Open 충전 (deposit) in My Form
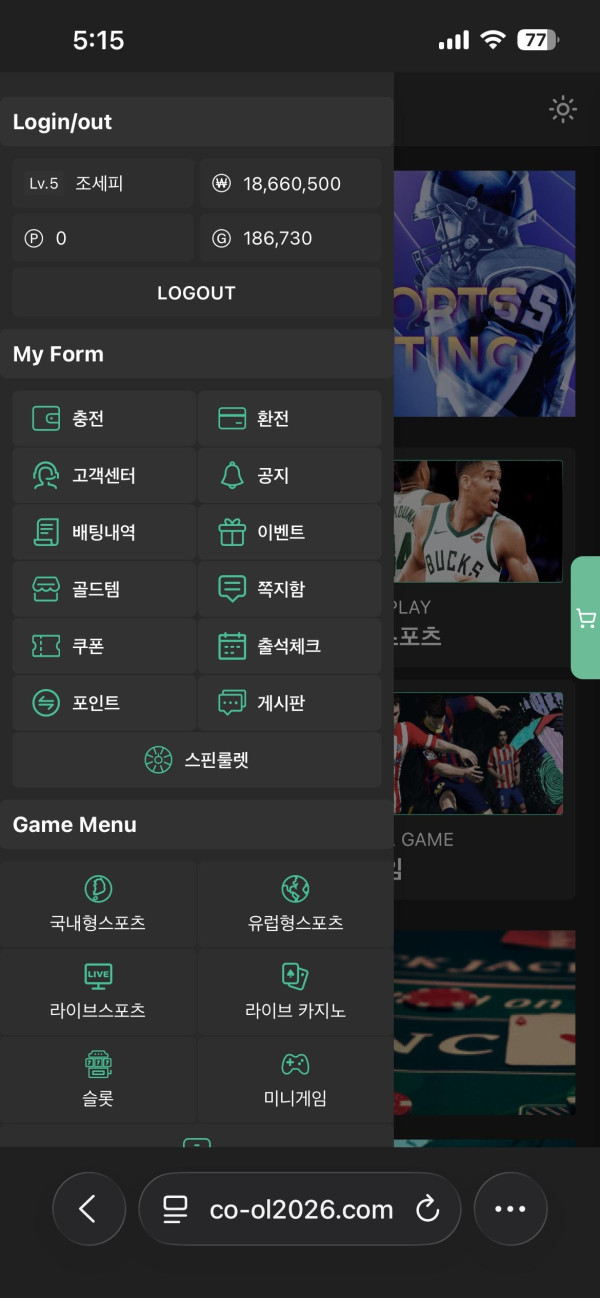Image resolution: width=600 pixels, height=1298 pixels. (104, 419)
